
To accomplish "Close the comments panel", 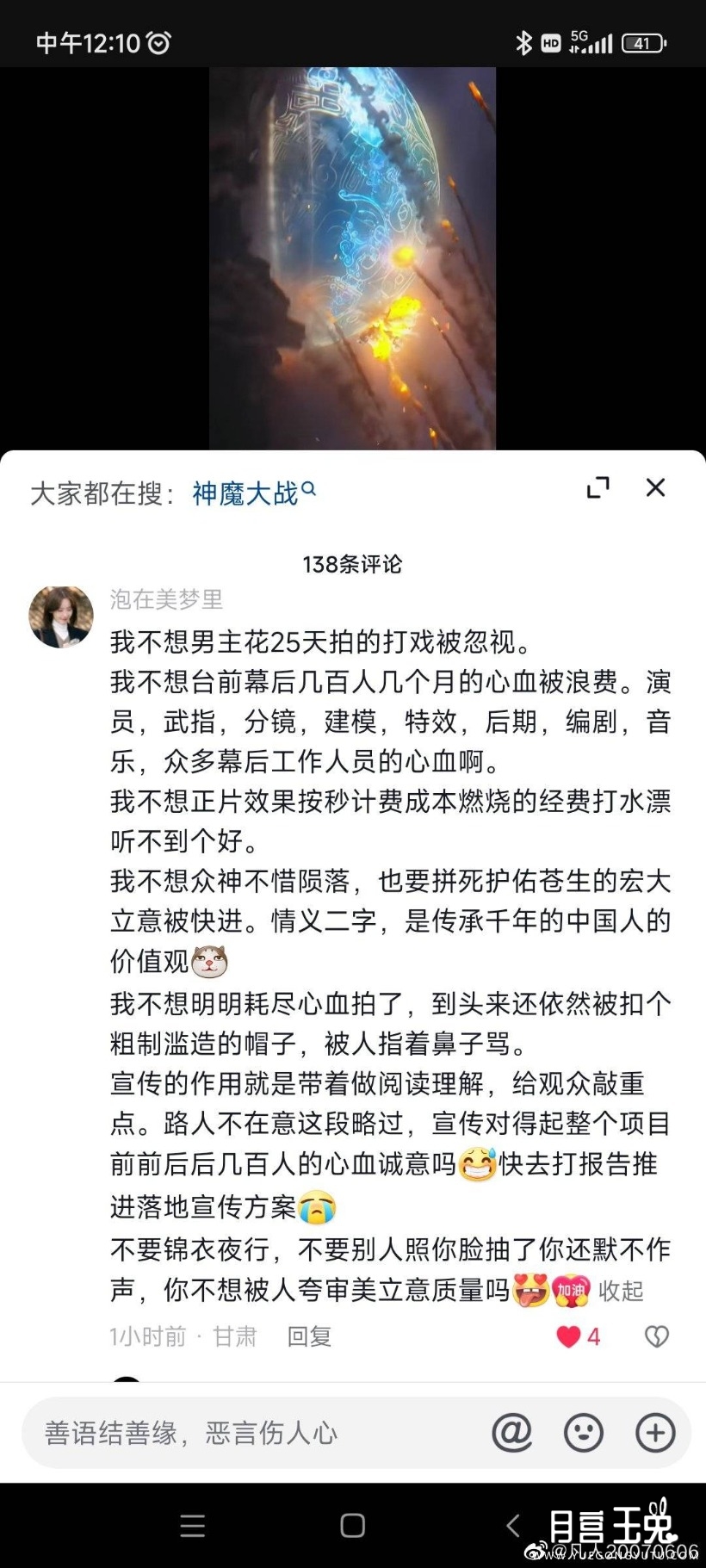I will [x=655, y=488].
